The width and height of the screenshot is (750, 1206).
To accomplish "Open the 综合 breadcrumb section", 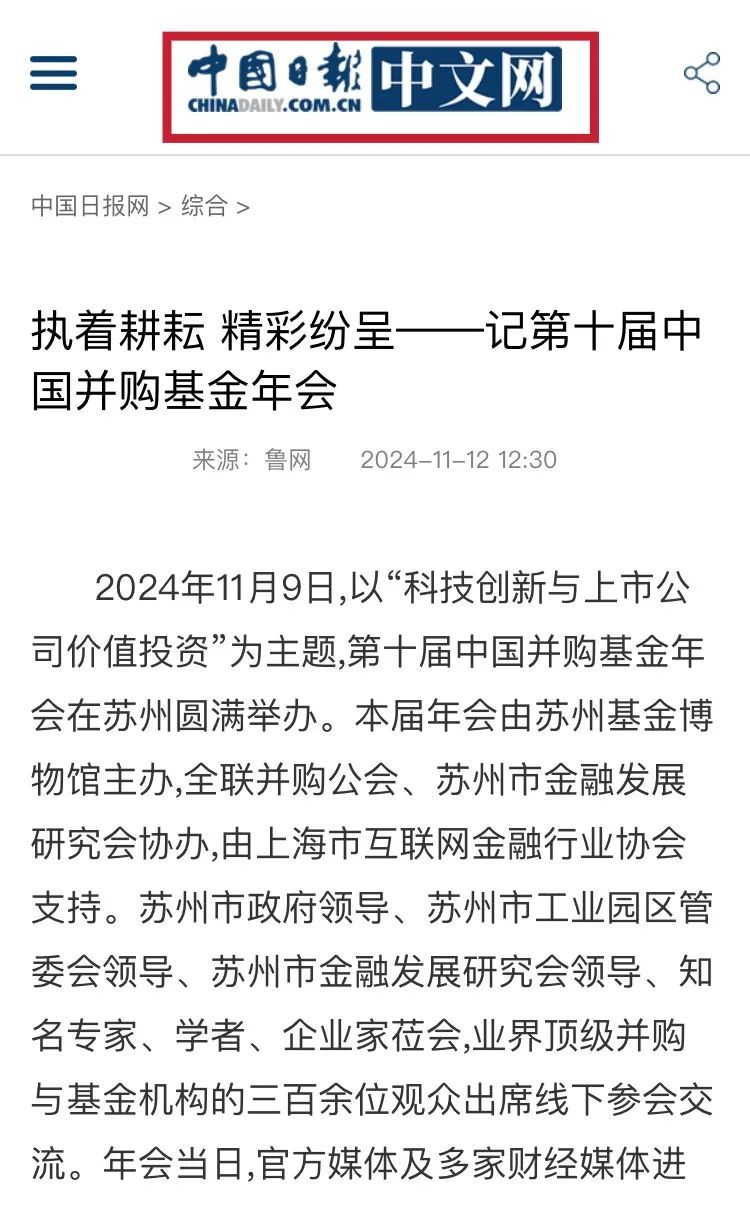I will tap(204, 207).
